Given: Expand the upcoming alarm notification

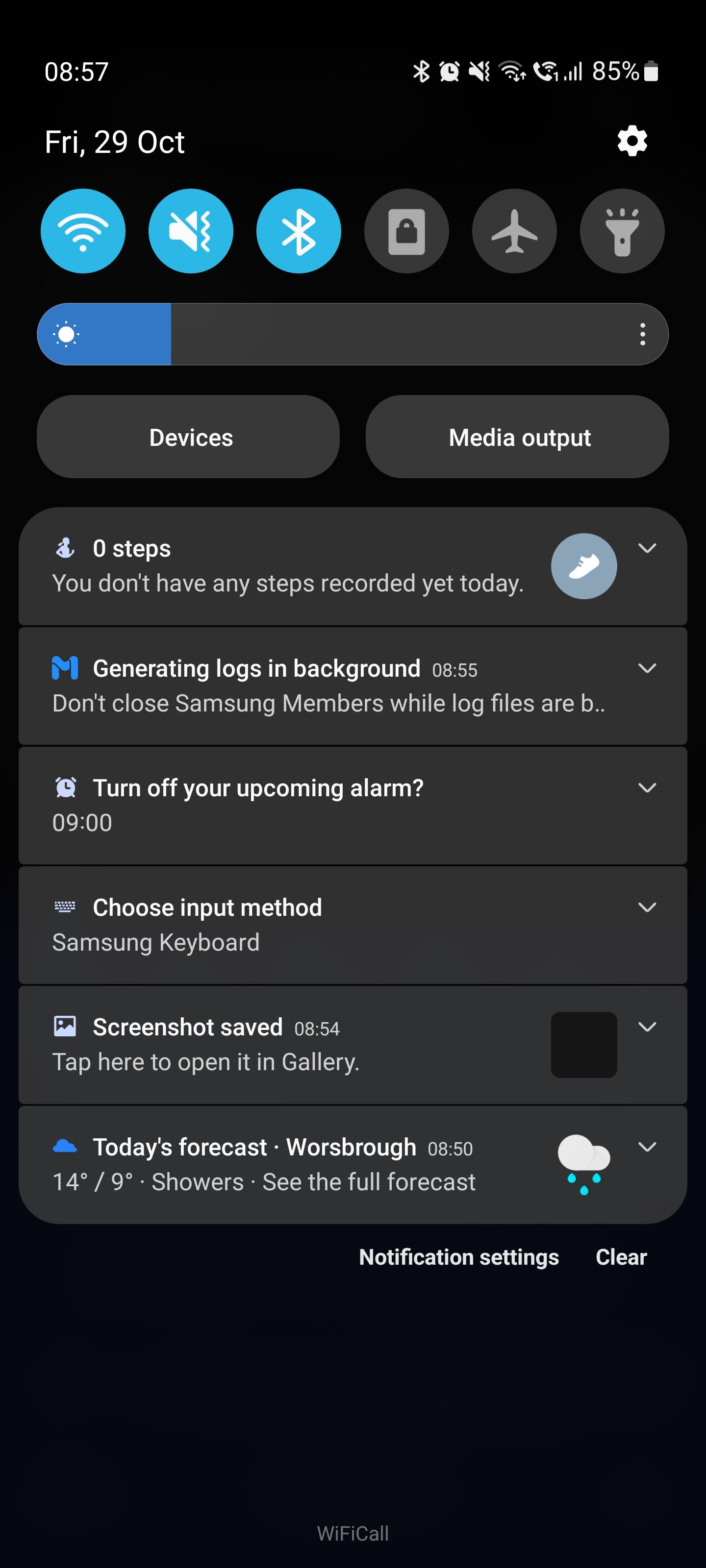Looking at the screenshot, I should (x=648, y=787).
